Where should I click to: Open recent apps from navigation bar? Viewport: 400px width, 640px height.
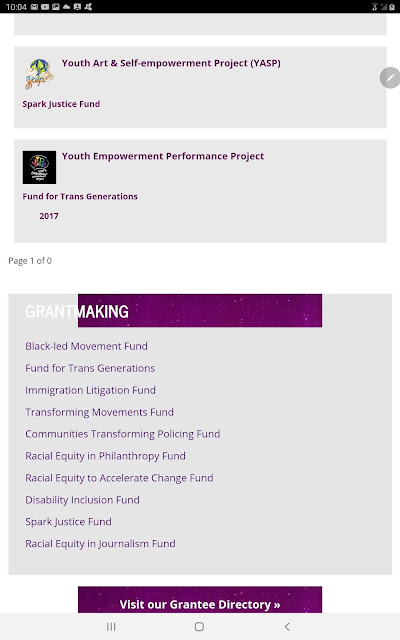coord(111,627)
